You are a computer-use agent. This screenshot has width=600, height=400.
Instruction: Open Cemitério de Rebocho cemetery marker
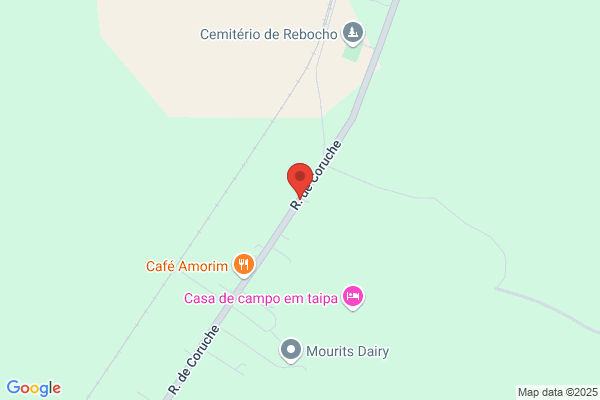click(352, 35)
